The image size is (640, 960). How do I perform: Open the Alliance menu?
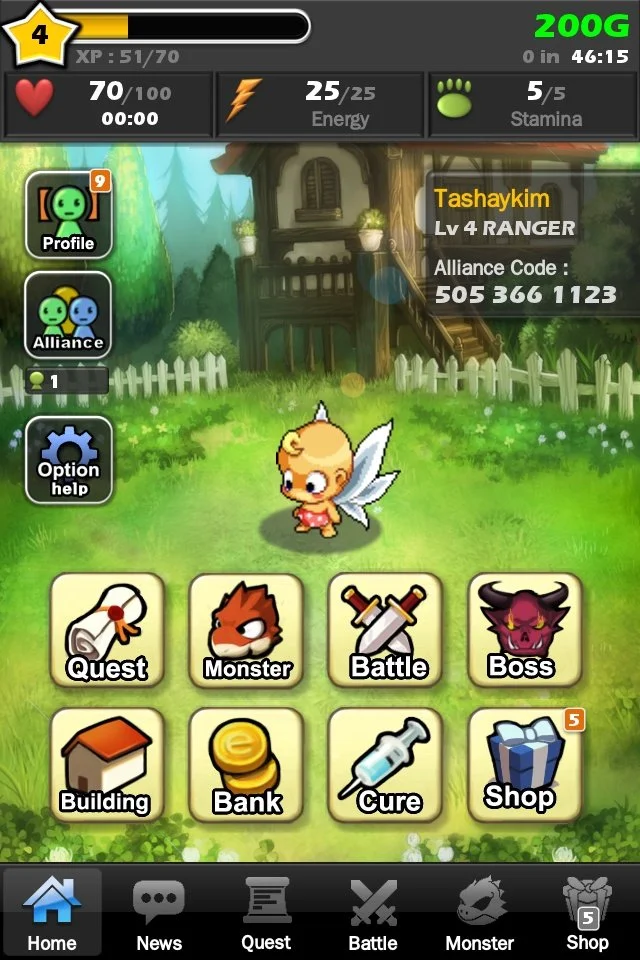coord(68,315)
